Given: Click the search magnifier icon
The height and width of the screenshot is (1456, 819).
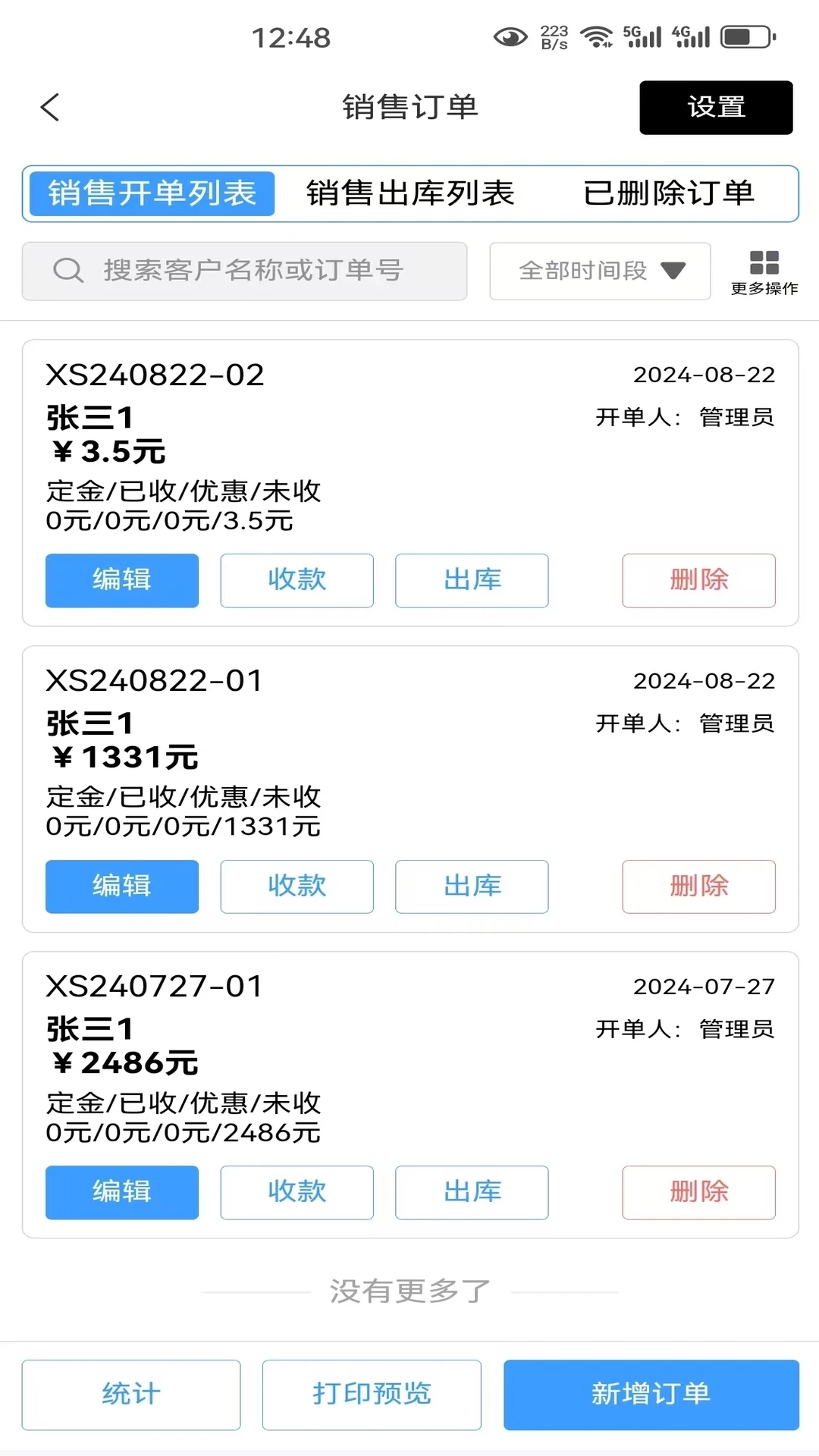Looking at the screenshot, I should 67,271.
